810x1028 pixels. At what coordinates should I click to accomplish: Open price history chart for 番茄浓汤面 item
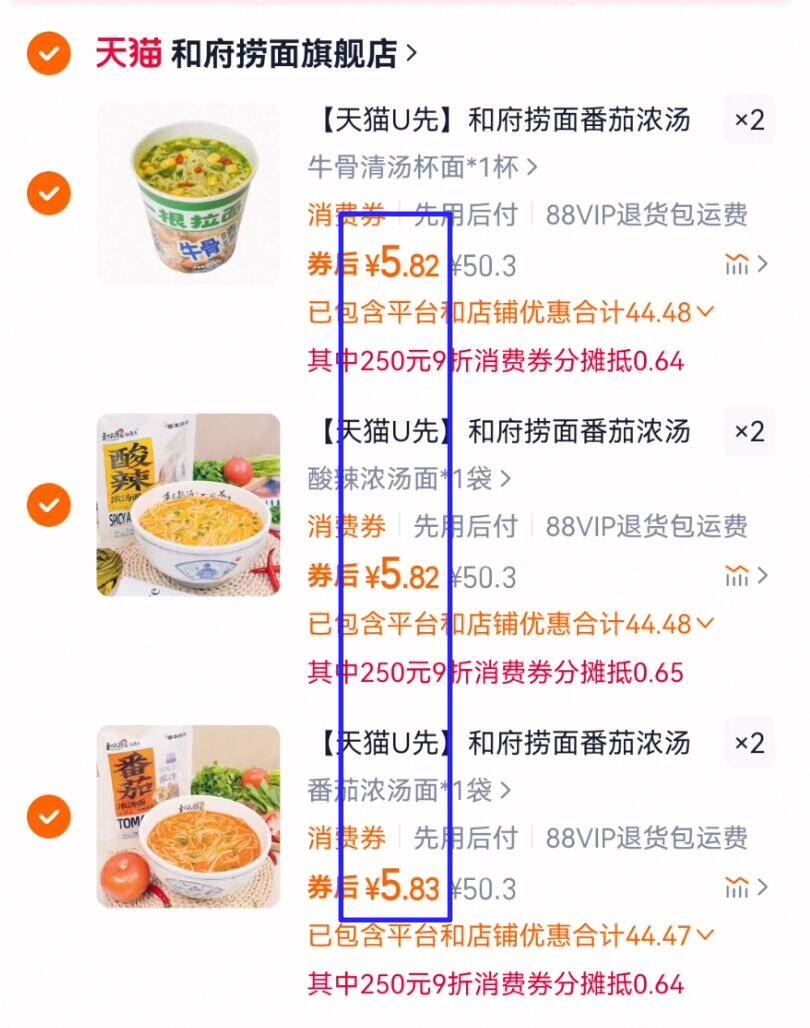pyautogui.click(x=737, y=887)
